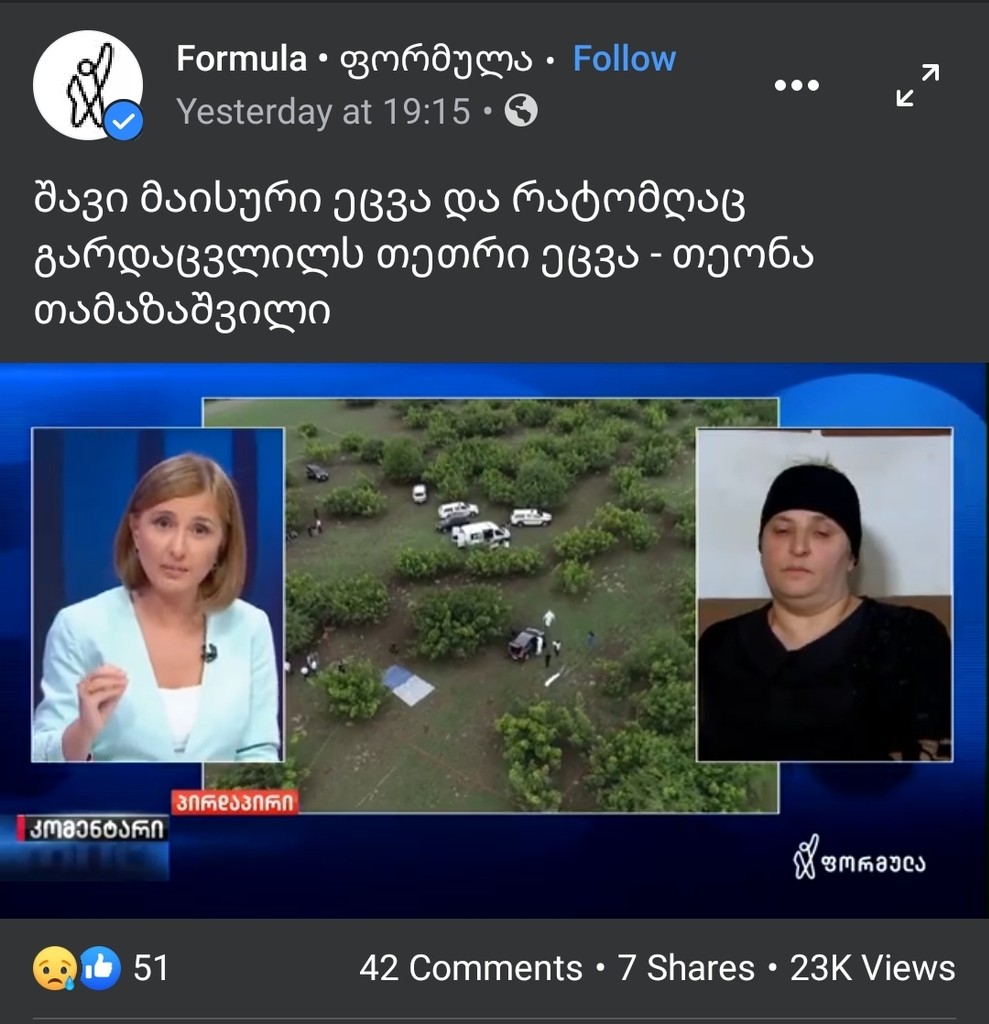Image resolution: width=989 pixels, height=1024 pixels.
Task: Click the Follow link to follow Formula
Action: 625,58
